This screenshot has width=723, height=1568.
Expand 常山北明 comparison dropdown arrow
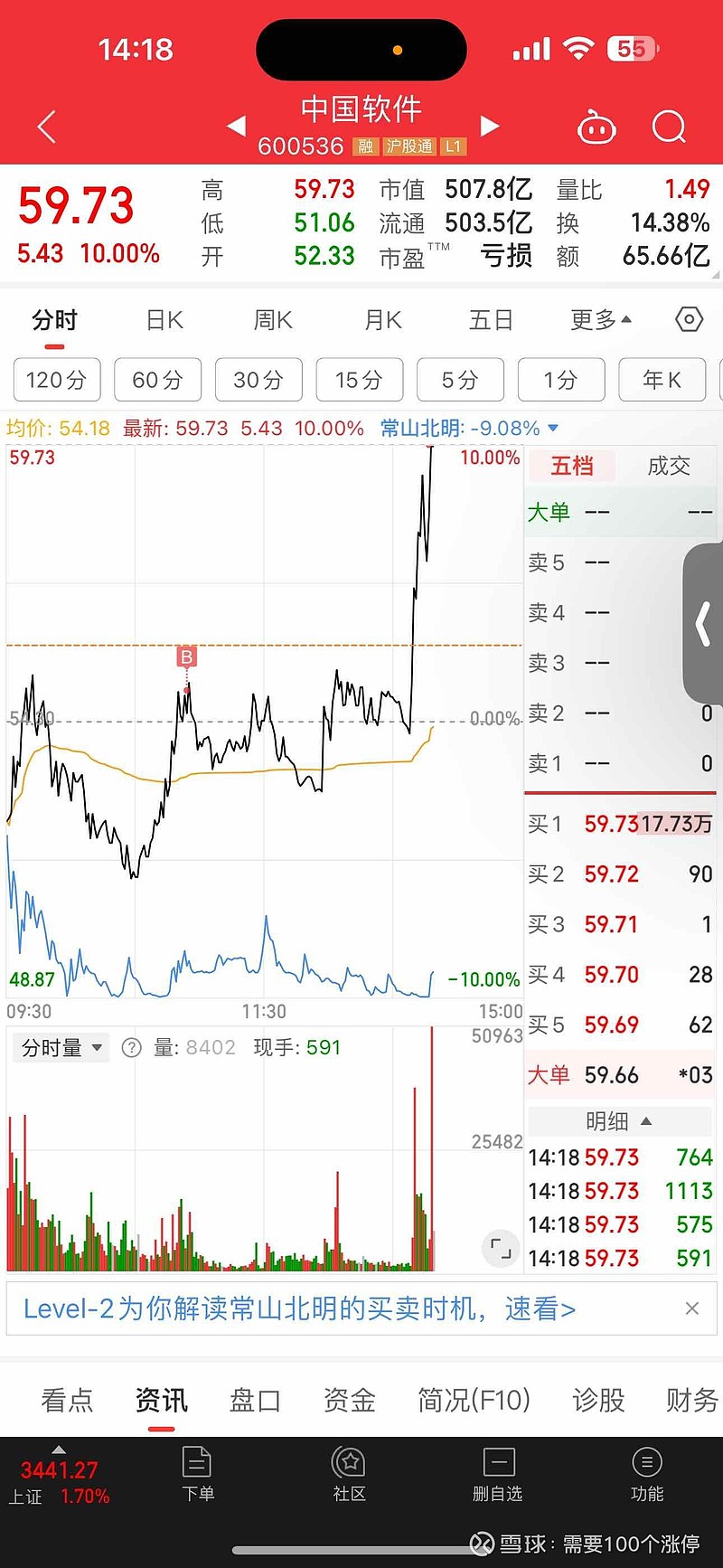point(551,429)
